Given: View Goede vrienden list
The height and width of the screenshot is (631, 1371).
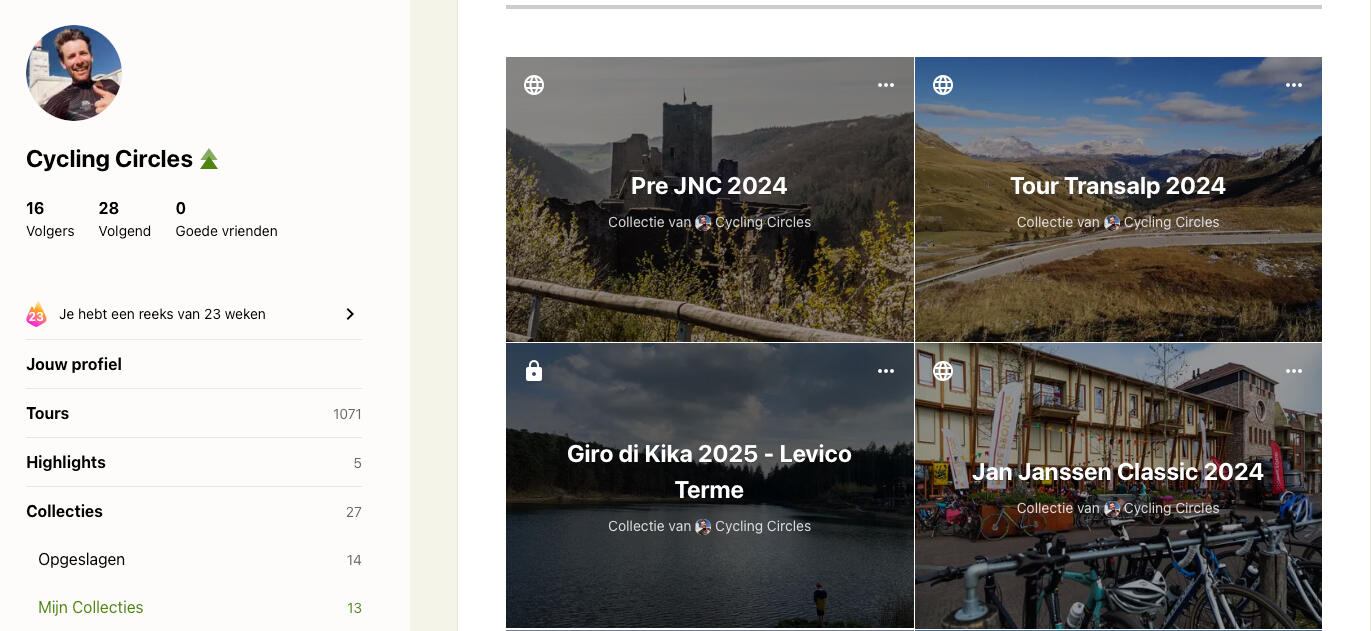Looking at the screenshot, I should point(226,219).
